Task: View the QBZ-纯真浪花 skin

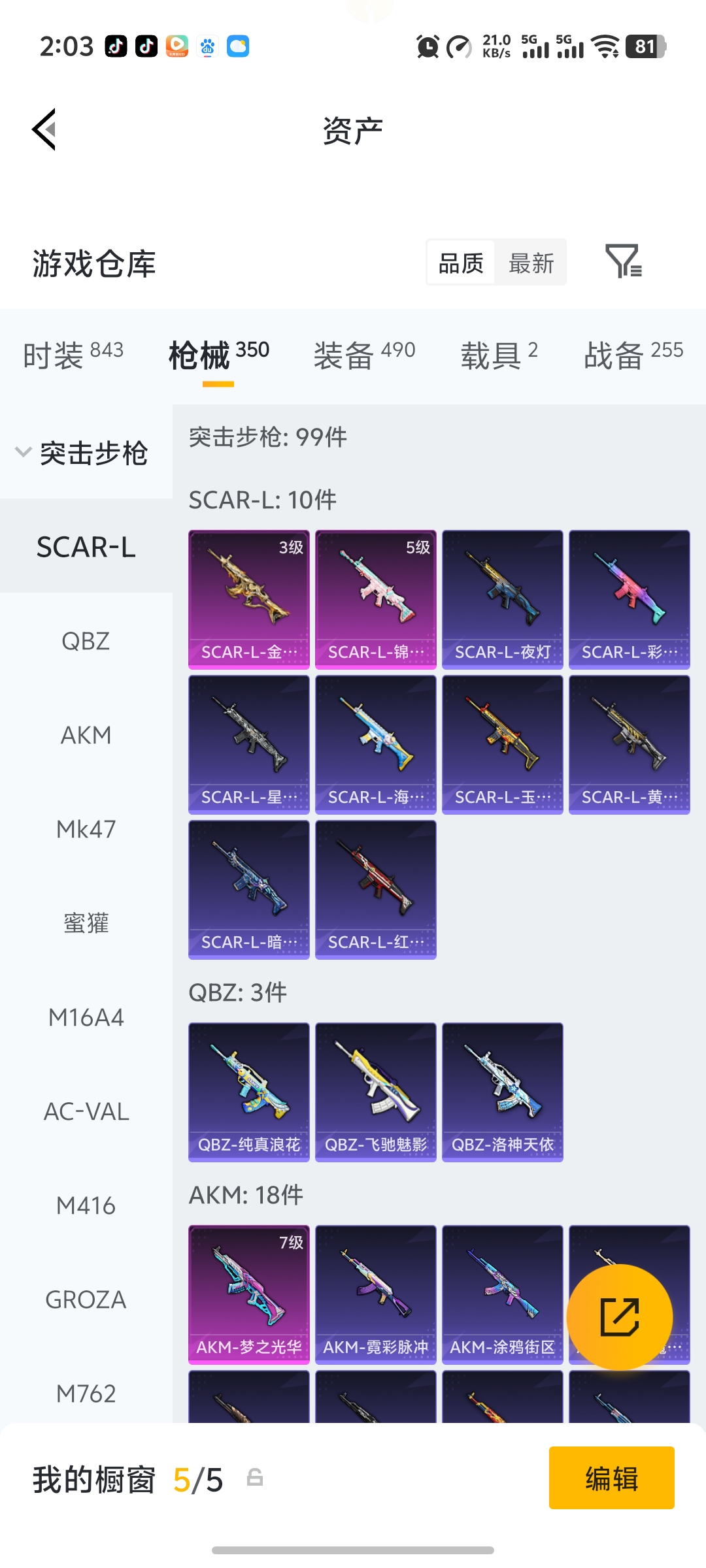Action: point(248,1092)
